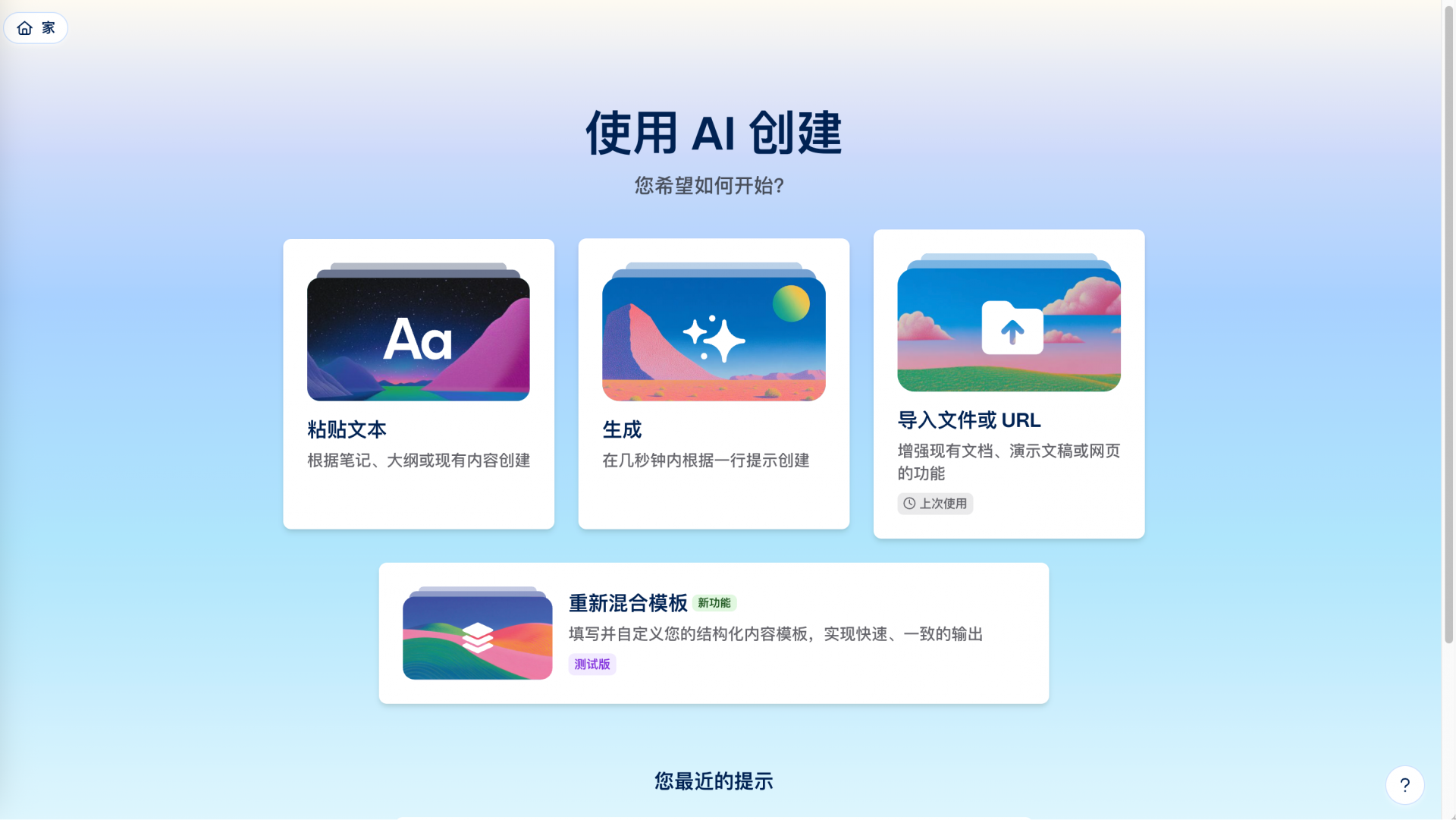Choose the 导入文件或 URL card

coord(1009,384)
